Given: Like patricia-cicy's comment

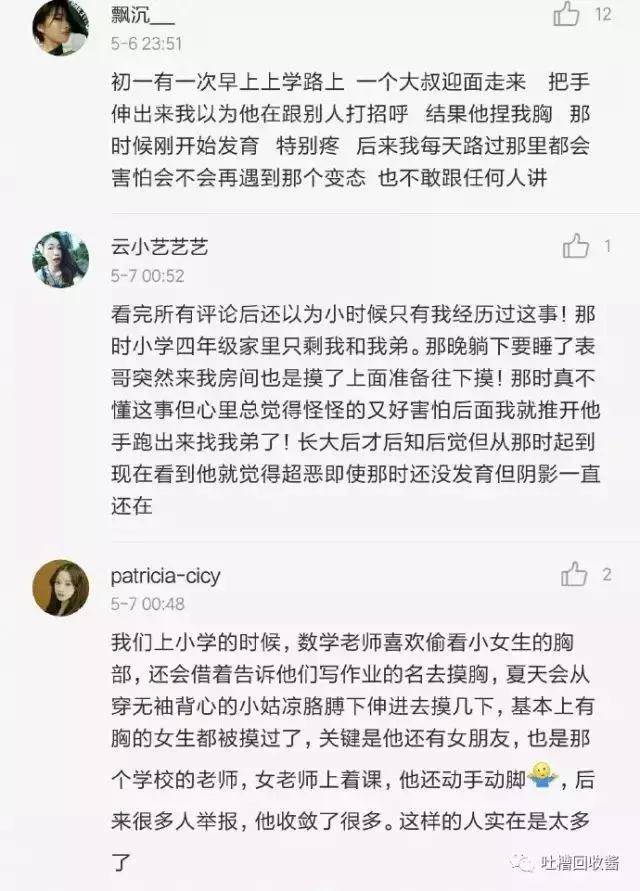Looking at the screenshot, I should (574, 574).
